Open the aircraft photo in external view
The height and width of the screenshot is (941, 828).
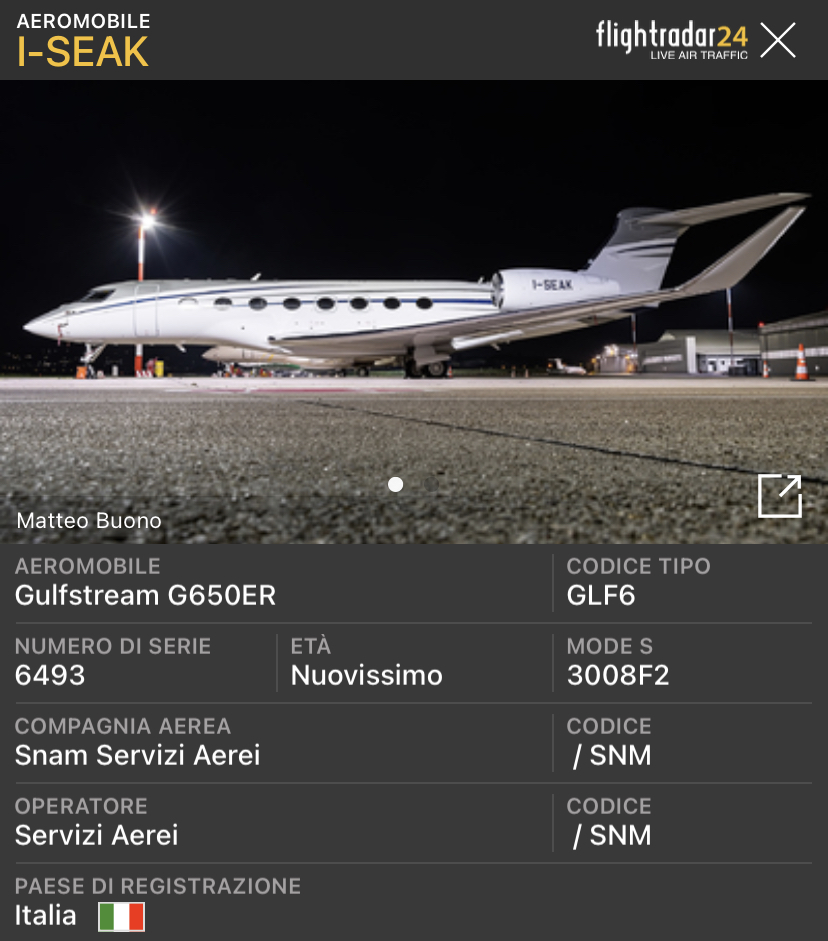(779, 496)
